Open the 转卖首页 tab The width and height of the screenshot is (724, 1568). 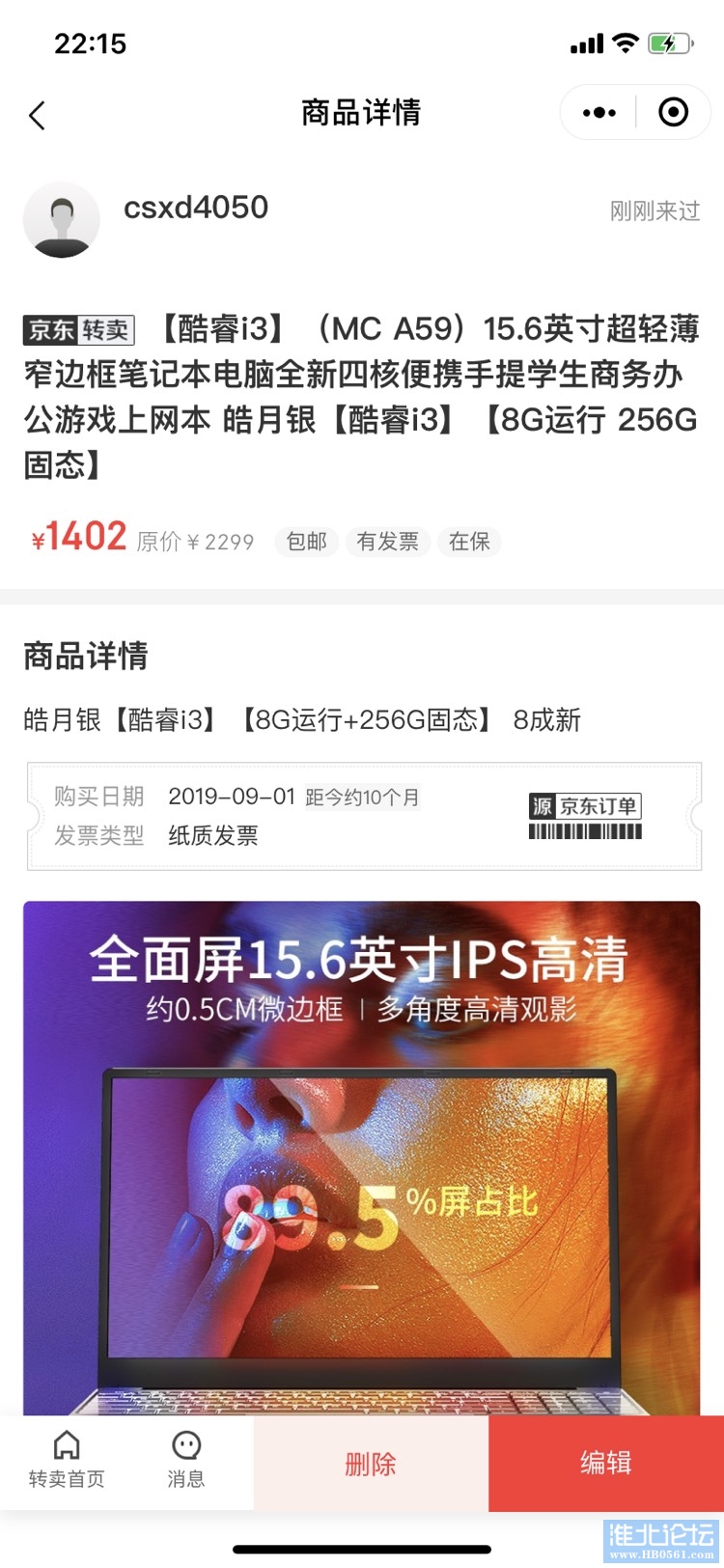(67, 1461)
